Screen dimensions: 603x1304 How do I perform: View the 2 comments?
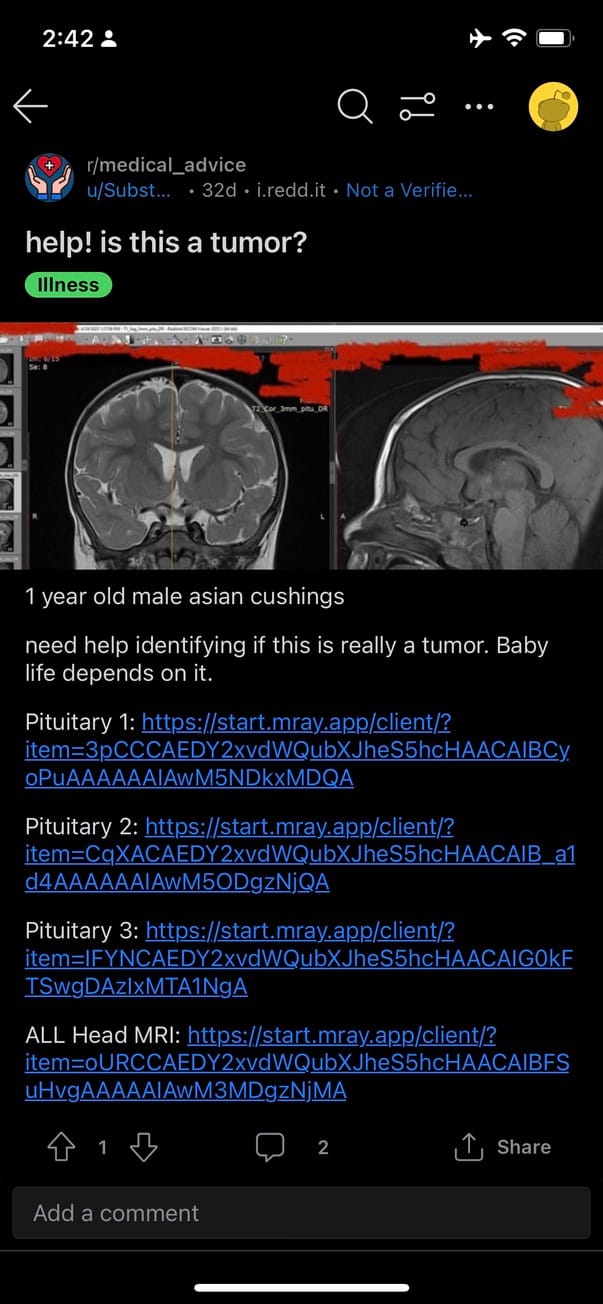(x=291, y=1147)
